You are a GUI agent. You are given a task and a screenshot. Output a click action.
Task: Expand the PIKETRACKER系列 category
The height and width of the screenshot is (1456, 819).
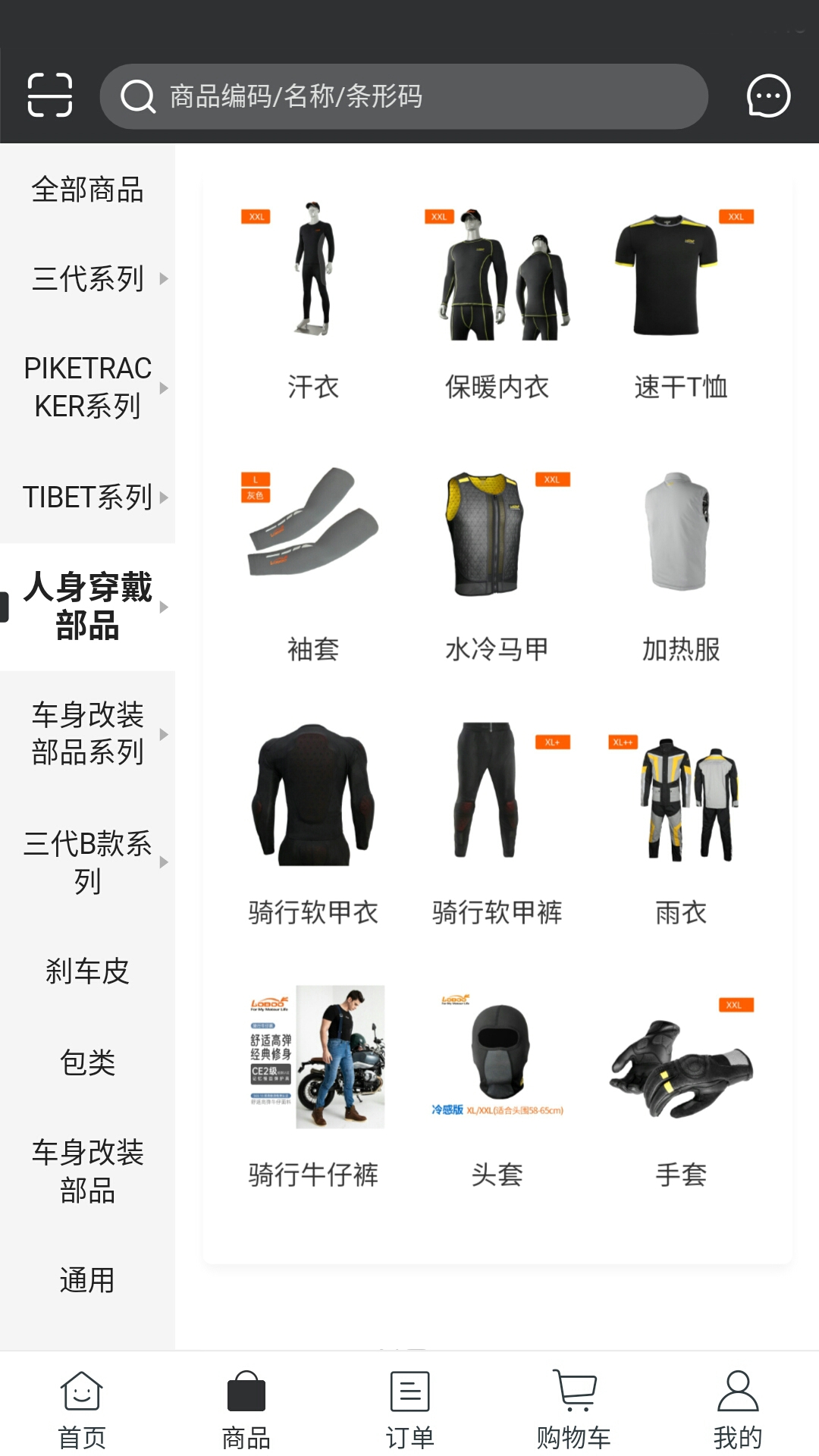[x=87, y=387]
